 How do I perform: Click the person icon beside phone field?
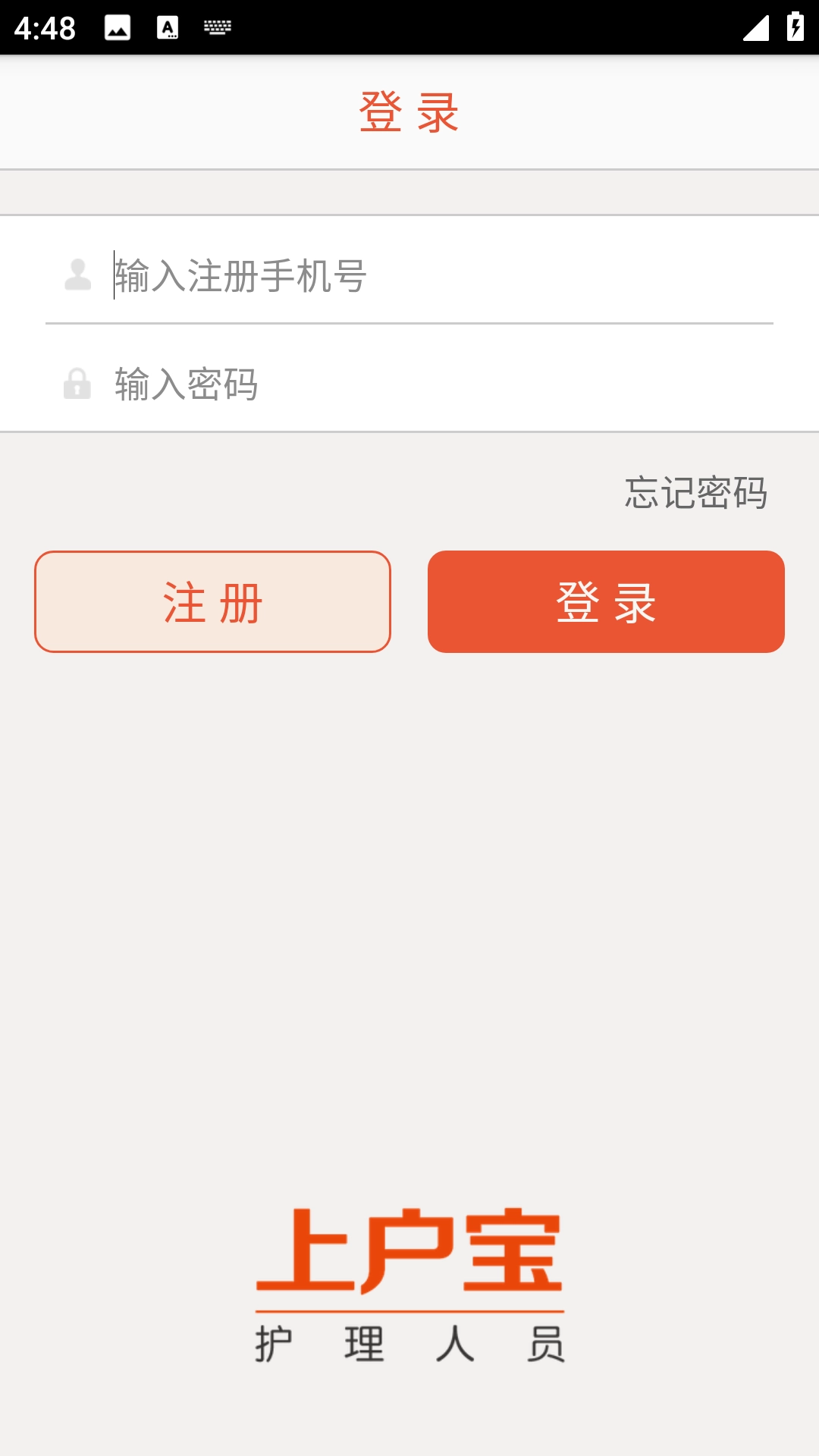click(76, 275)
